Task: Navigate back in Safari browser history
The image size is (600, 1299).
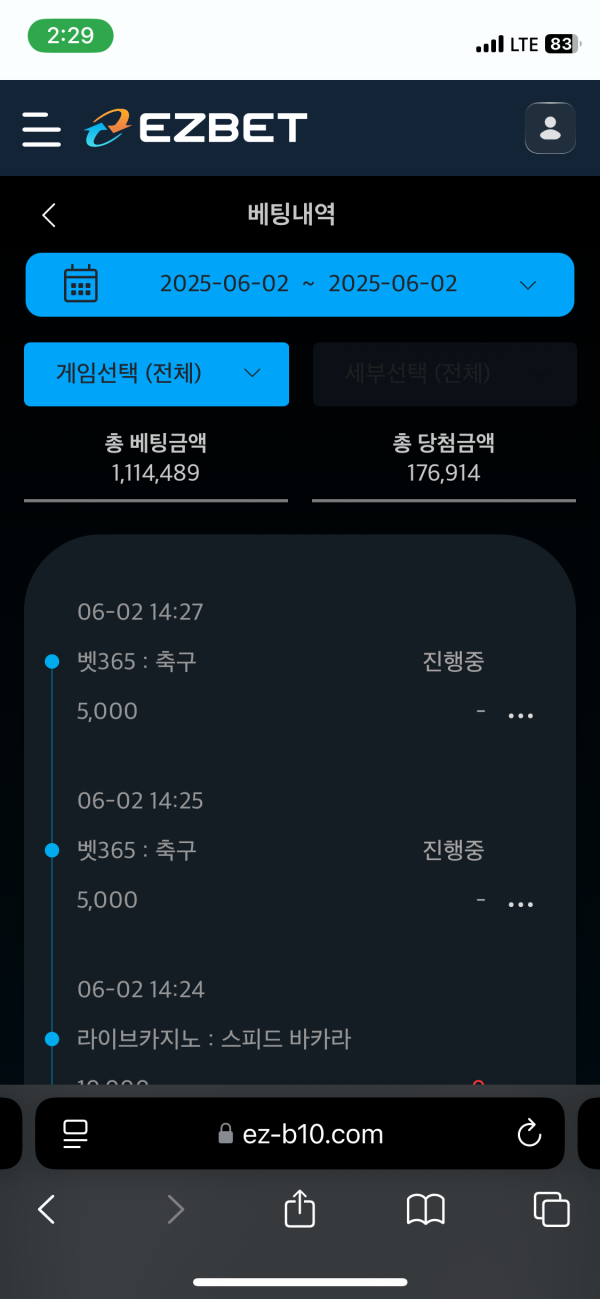Action: [x=47, y=1210]
